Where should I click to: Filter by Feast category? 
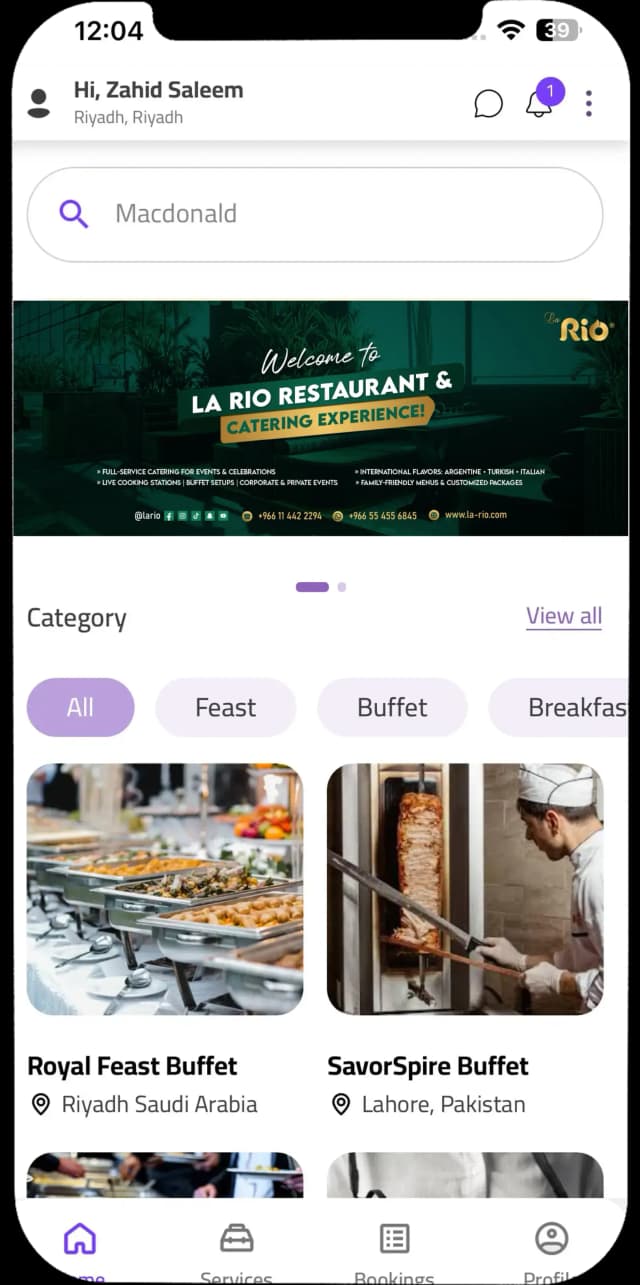(x=225, y=707)
